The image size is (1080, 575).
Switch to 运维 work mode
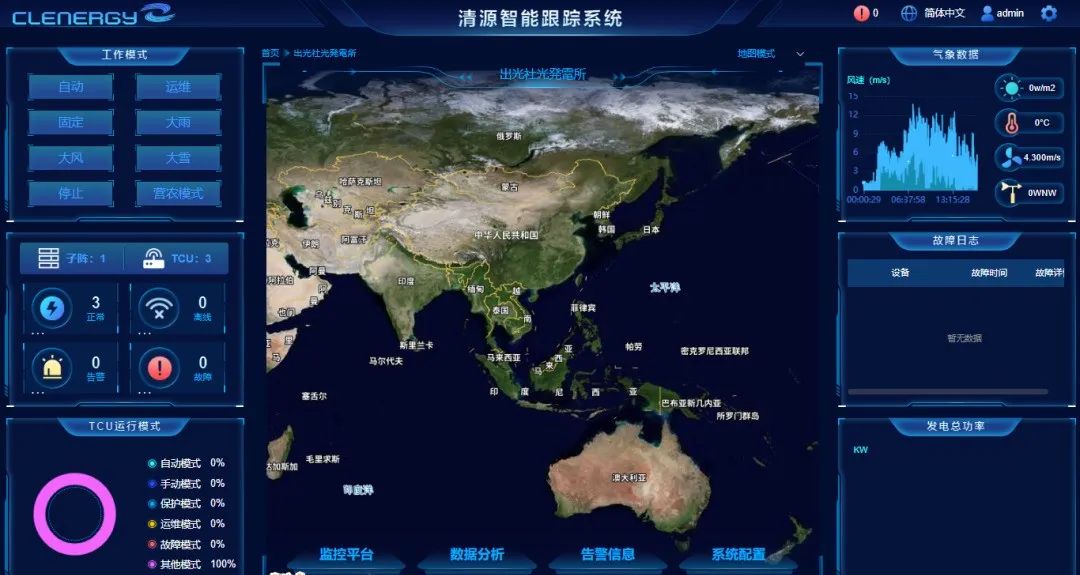pos(178,87)
